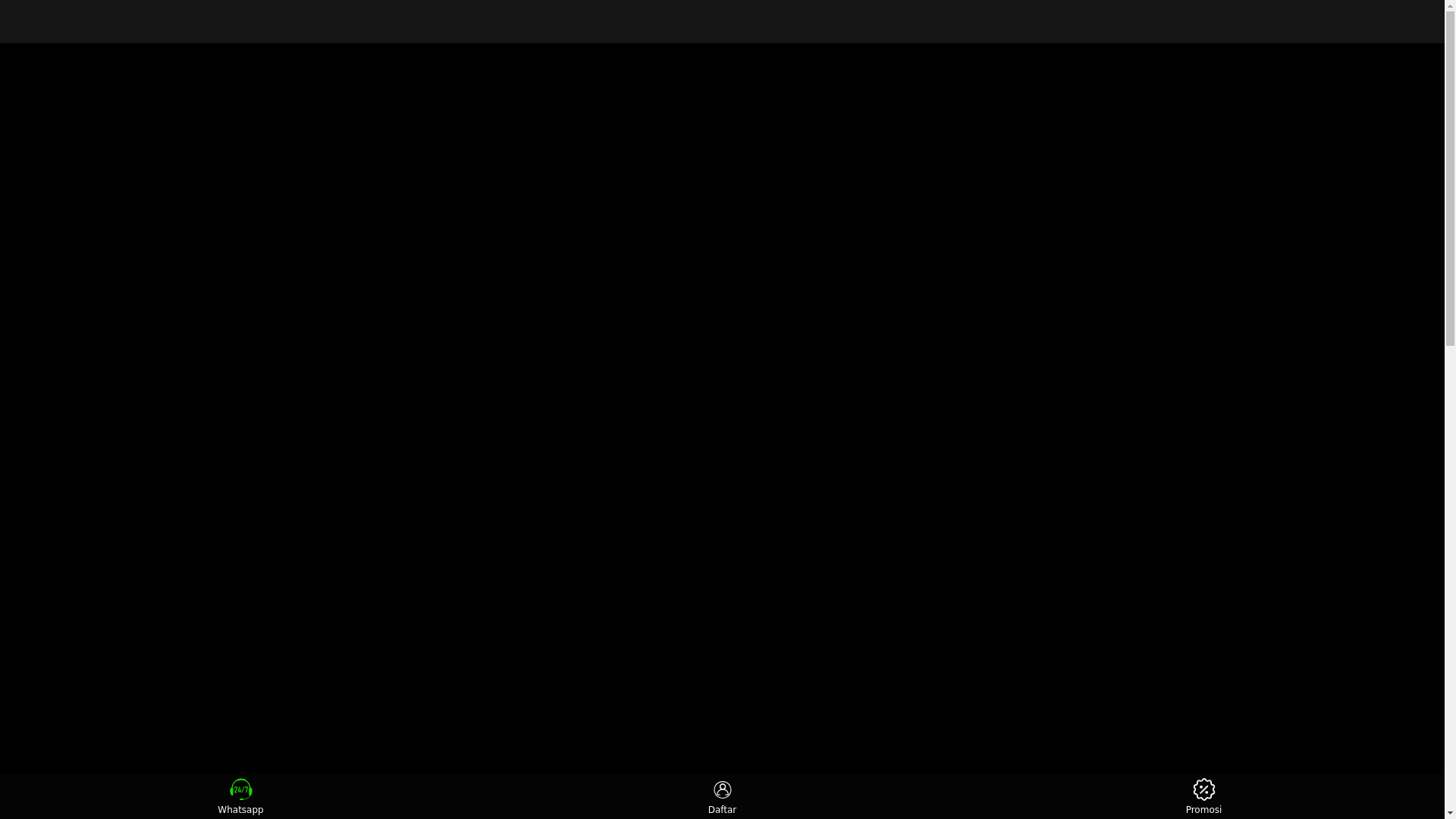Open the Promosi section
The image size is (1456, 819).
pos(1203,796)
